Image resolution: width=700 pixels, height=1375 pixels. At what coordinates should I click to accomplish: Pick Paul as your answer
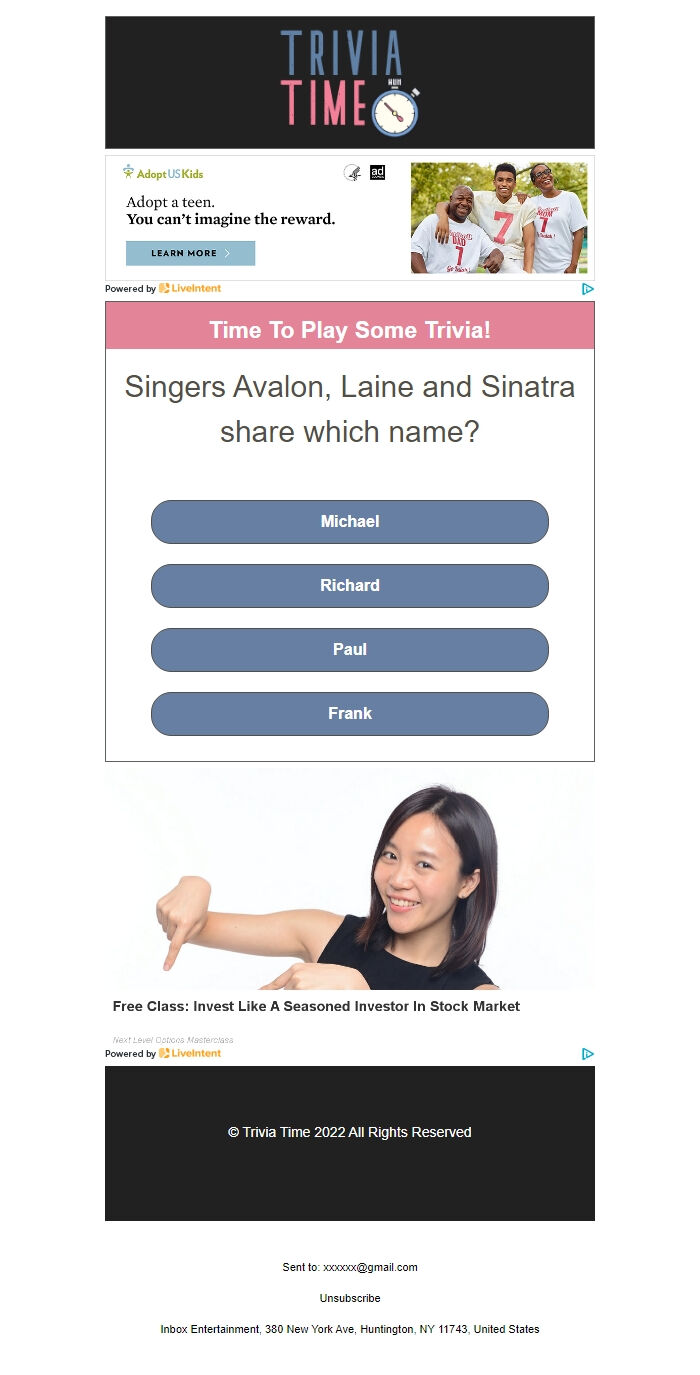350,650
